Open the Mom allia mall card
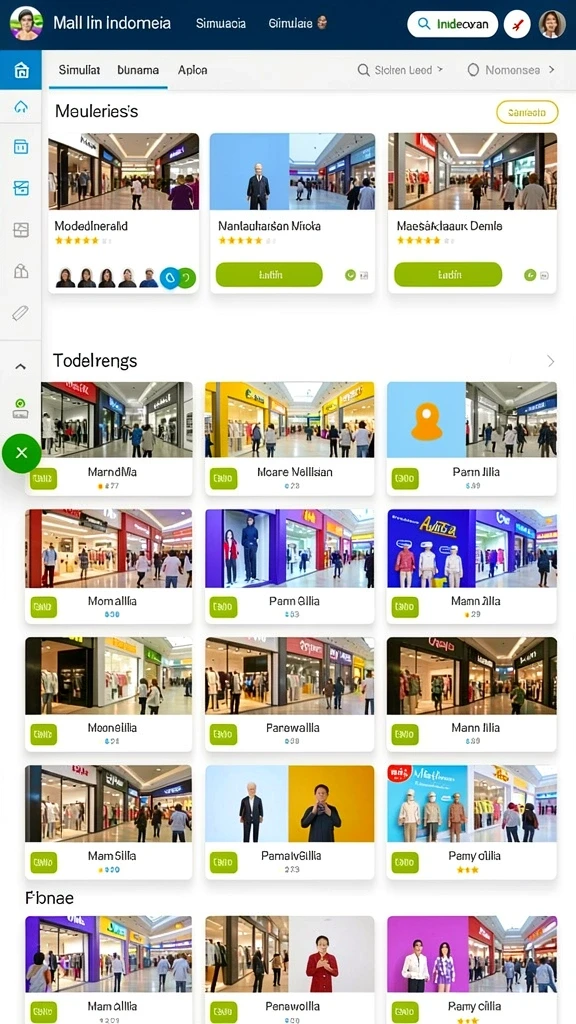 click(109, 567)
